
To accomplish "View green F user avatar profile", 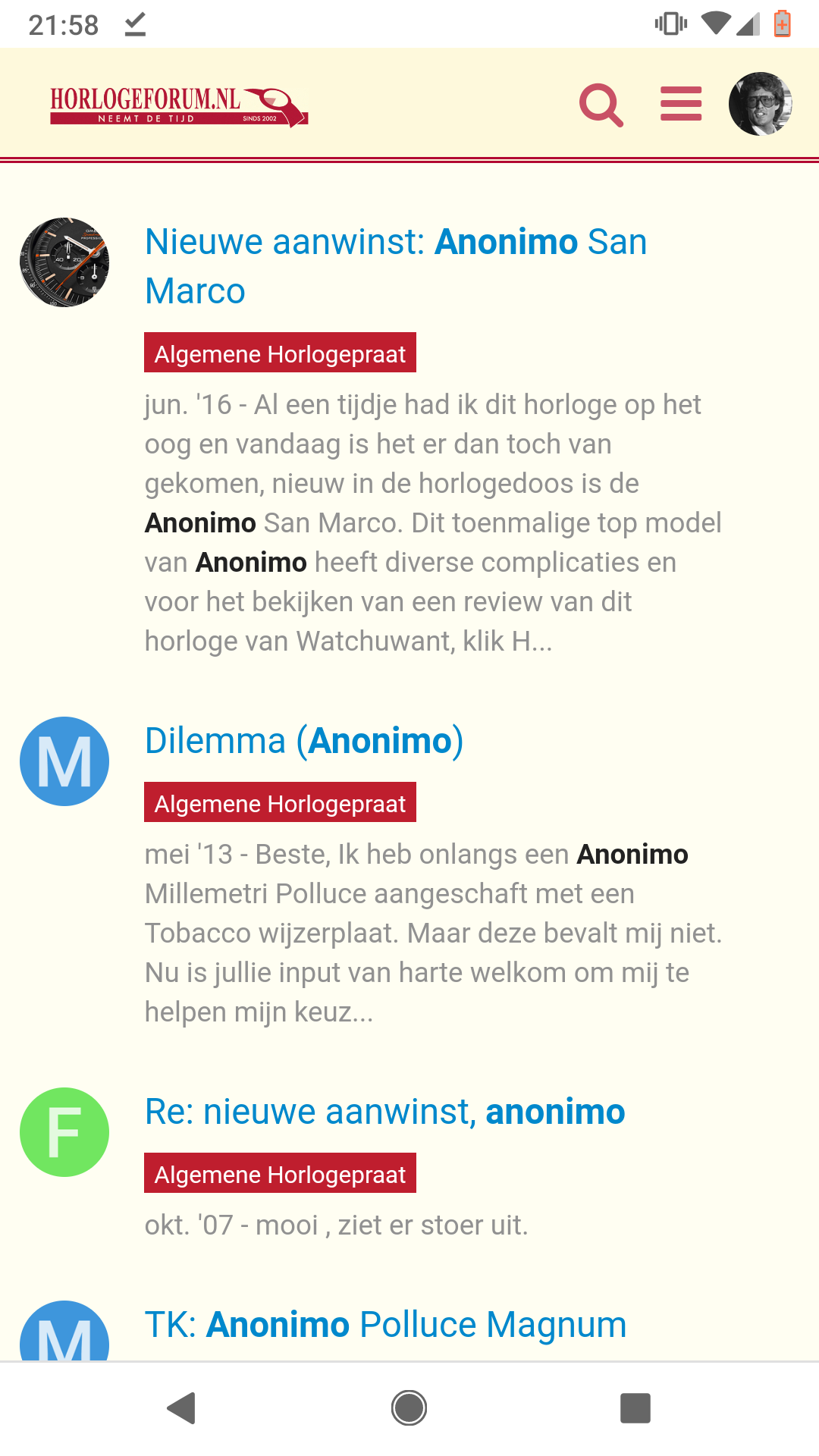I will click(x=64, y=1132).
